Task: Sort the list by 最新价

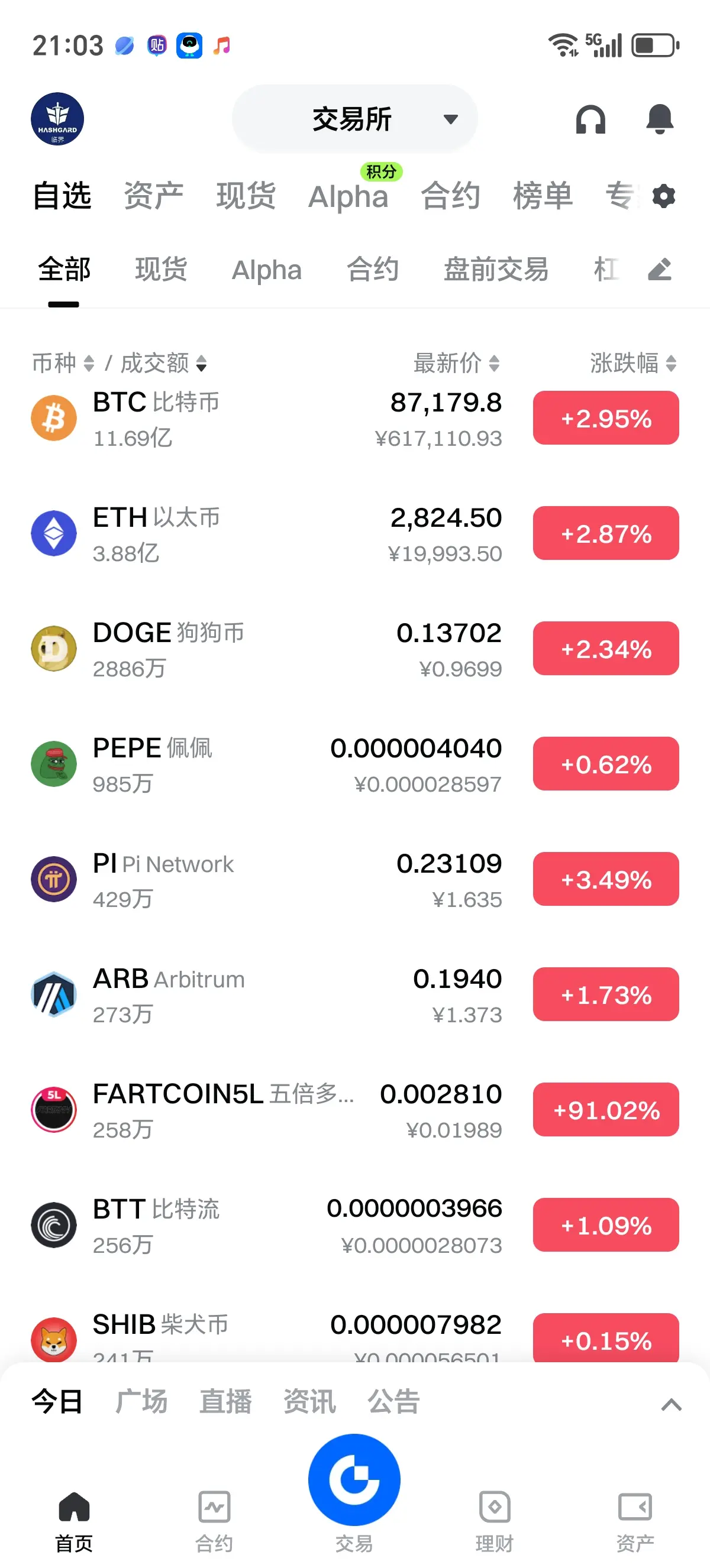Action: 456,364
